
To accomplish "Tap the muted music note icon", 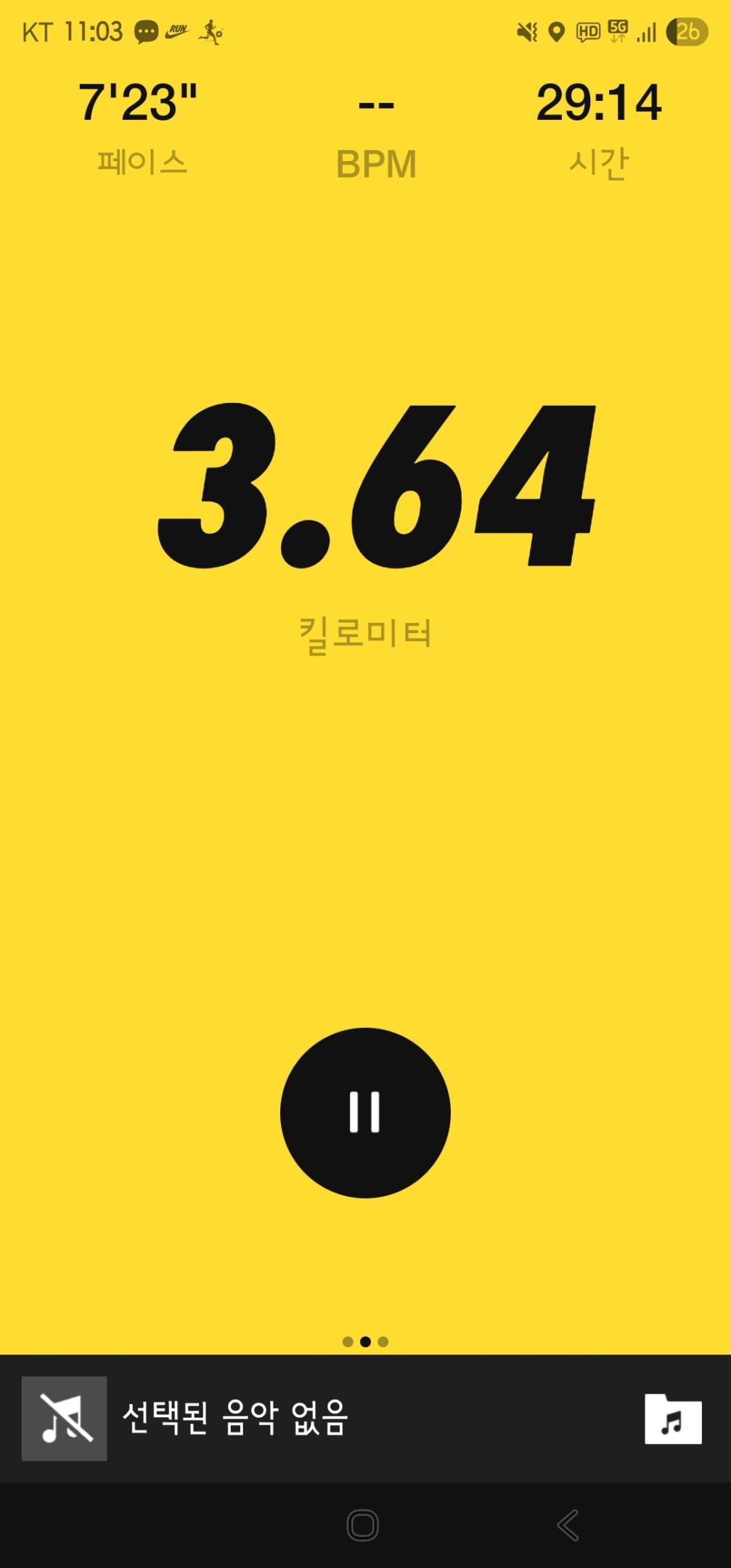I will coord(65,1418).
